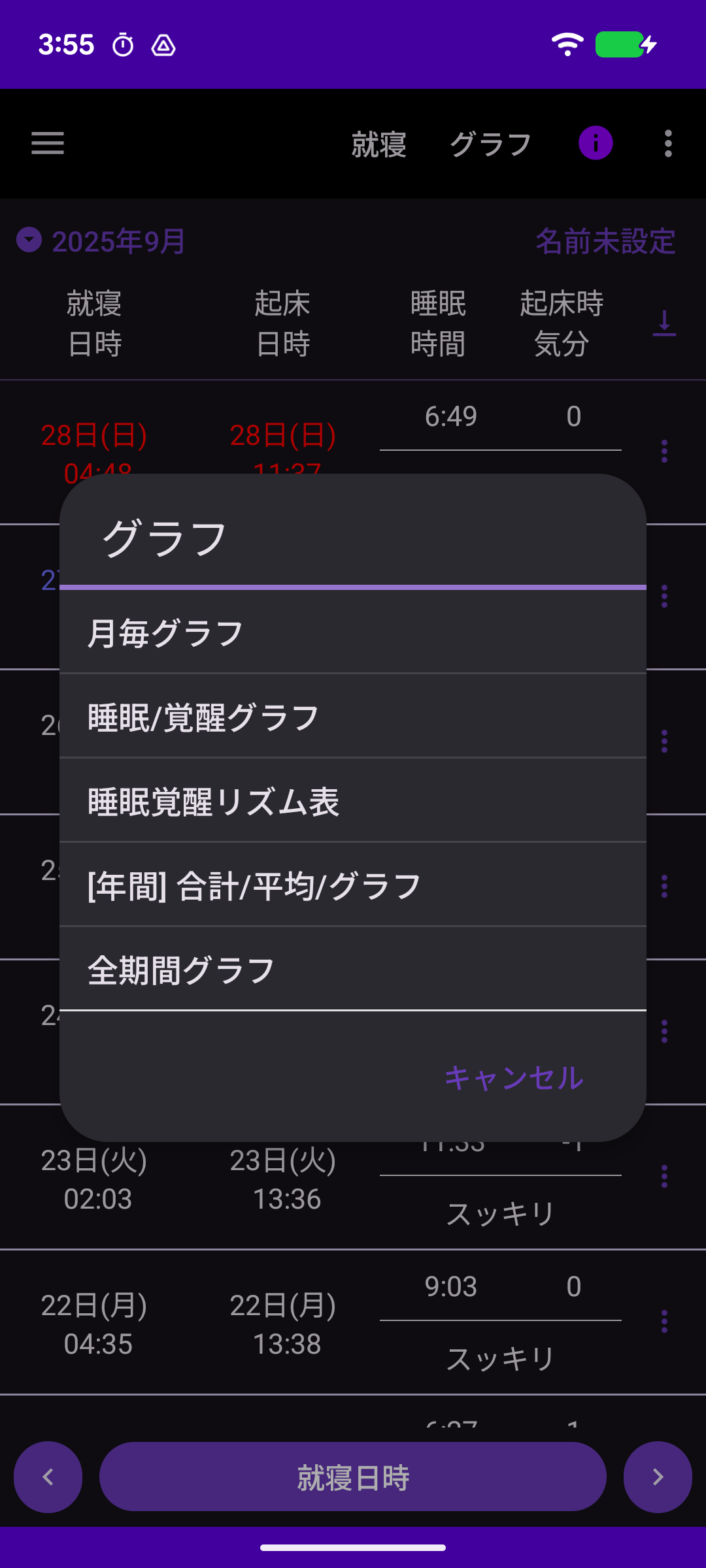Select 月毎グラフ from the graph list
Screen dimensions: 706x1568
[x=353, y=632]
